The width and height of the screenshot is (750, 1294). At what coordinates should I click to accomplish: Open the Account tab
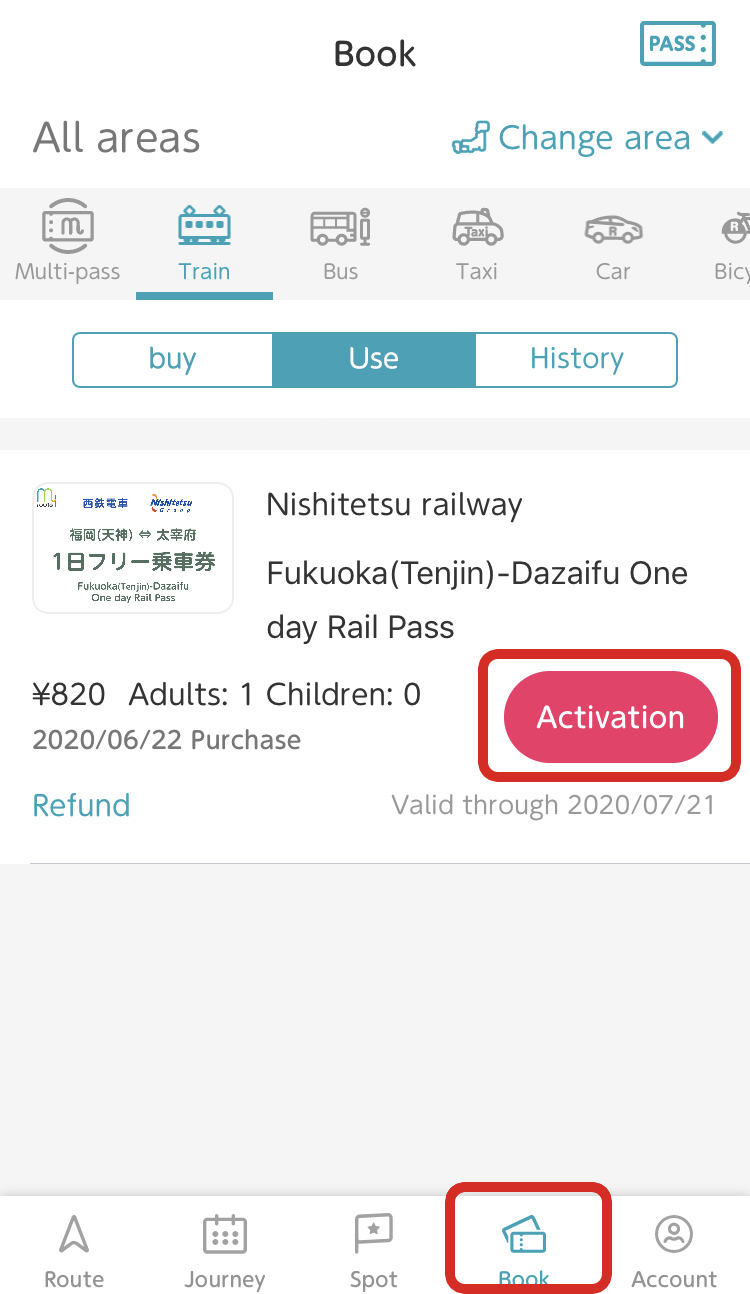coord(674,1250)
